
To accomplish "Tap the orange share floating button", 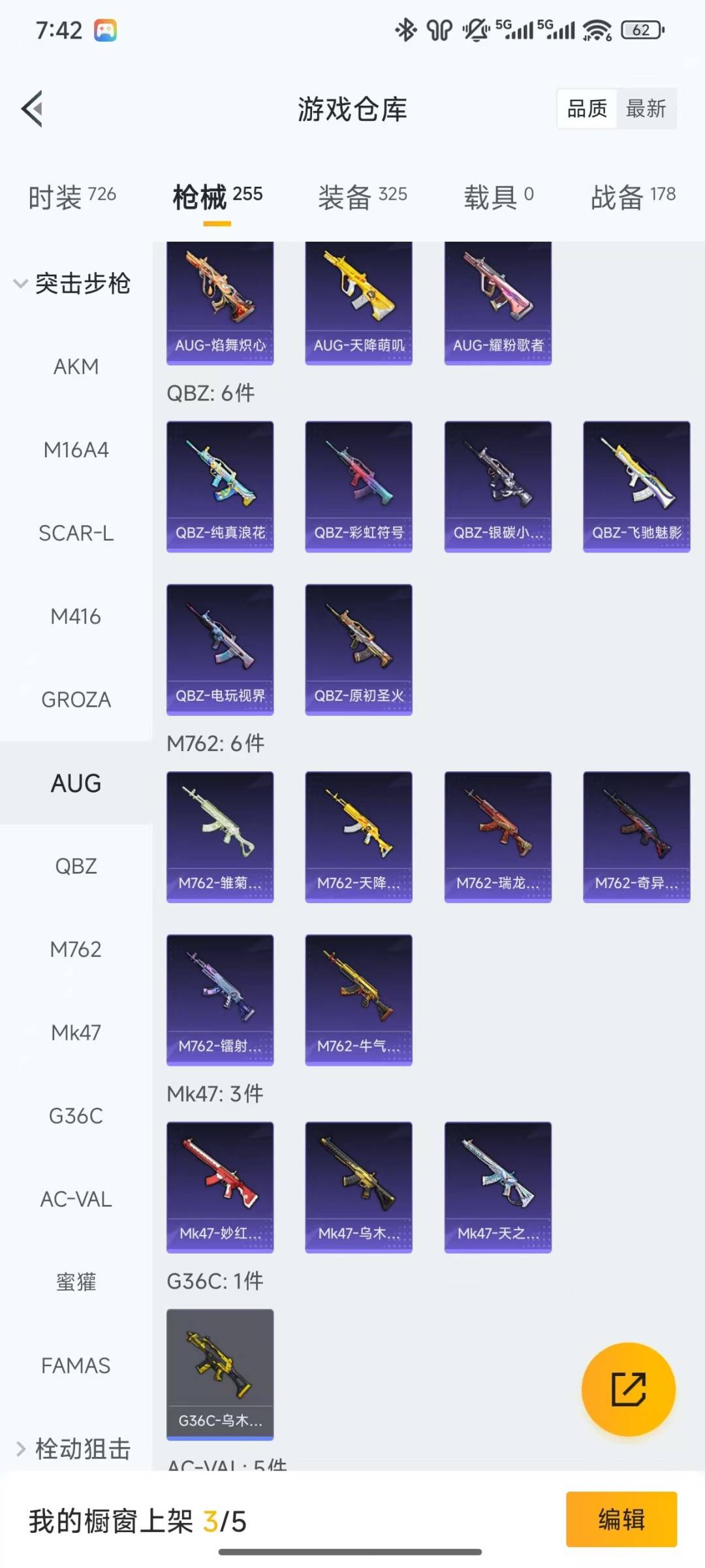I will point(628,1388).
